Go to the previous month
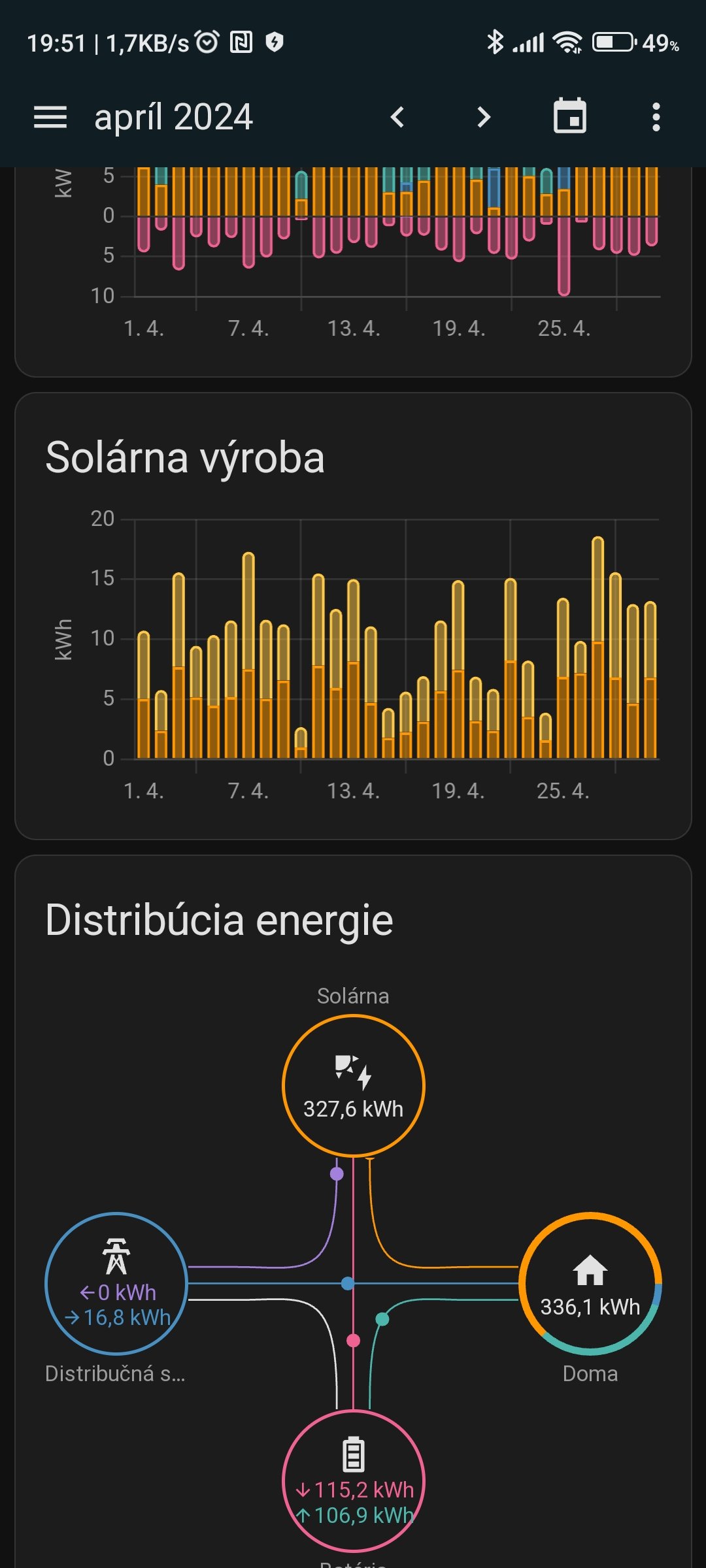 (x=397, y=118)
